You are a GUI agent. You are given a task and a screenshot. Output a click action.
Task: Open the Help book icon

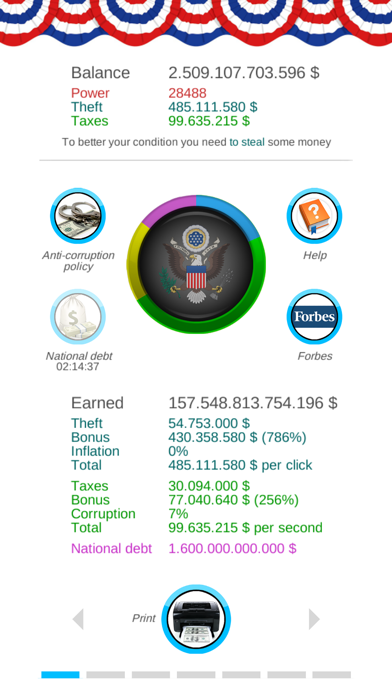(x=314, y=216)
